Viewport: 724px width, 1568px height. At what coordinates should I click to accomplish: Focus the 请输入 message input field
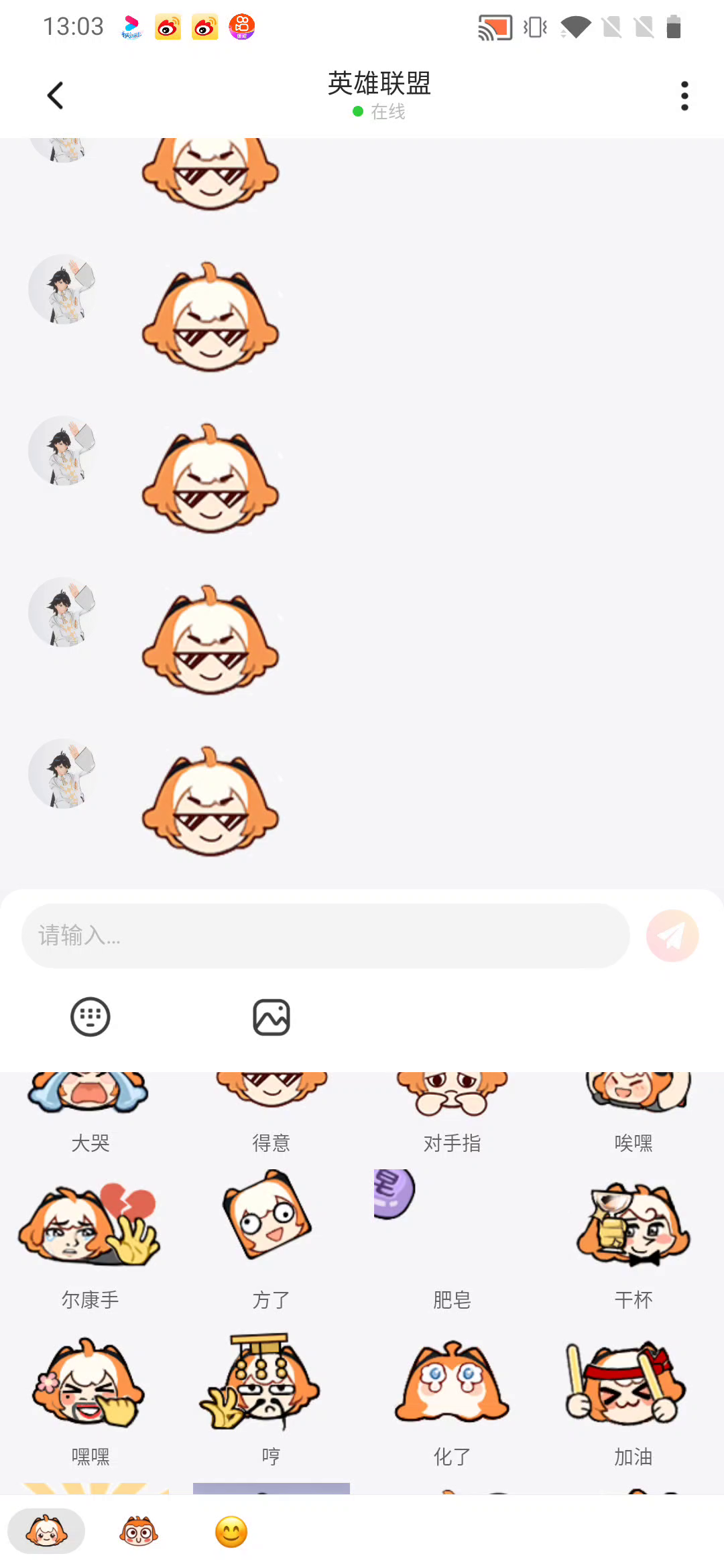325,935
